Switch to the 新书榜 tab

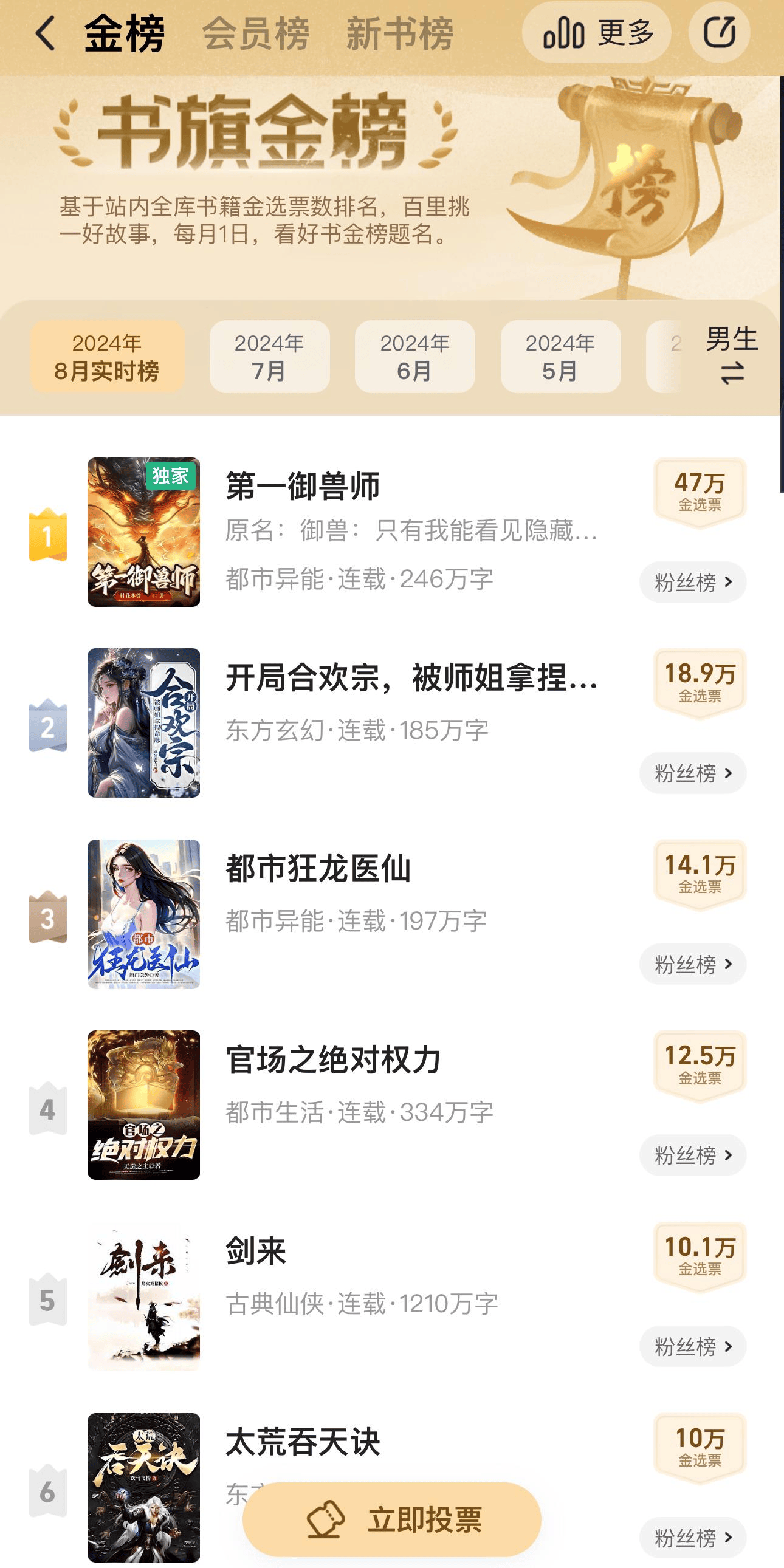[x=400, y=33]
